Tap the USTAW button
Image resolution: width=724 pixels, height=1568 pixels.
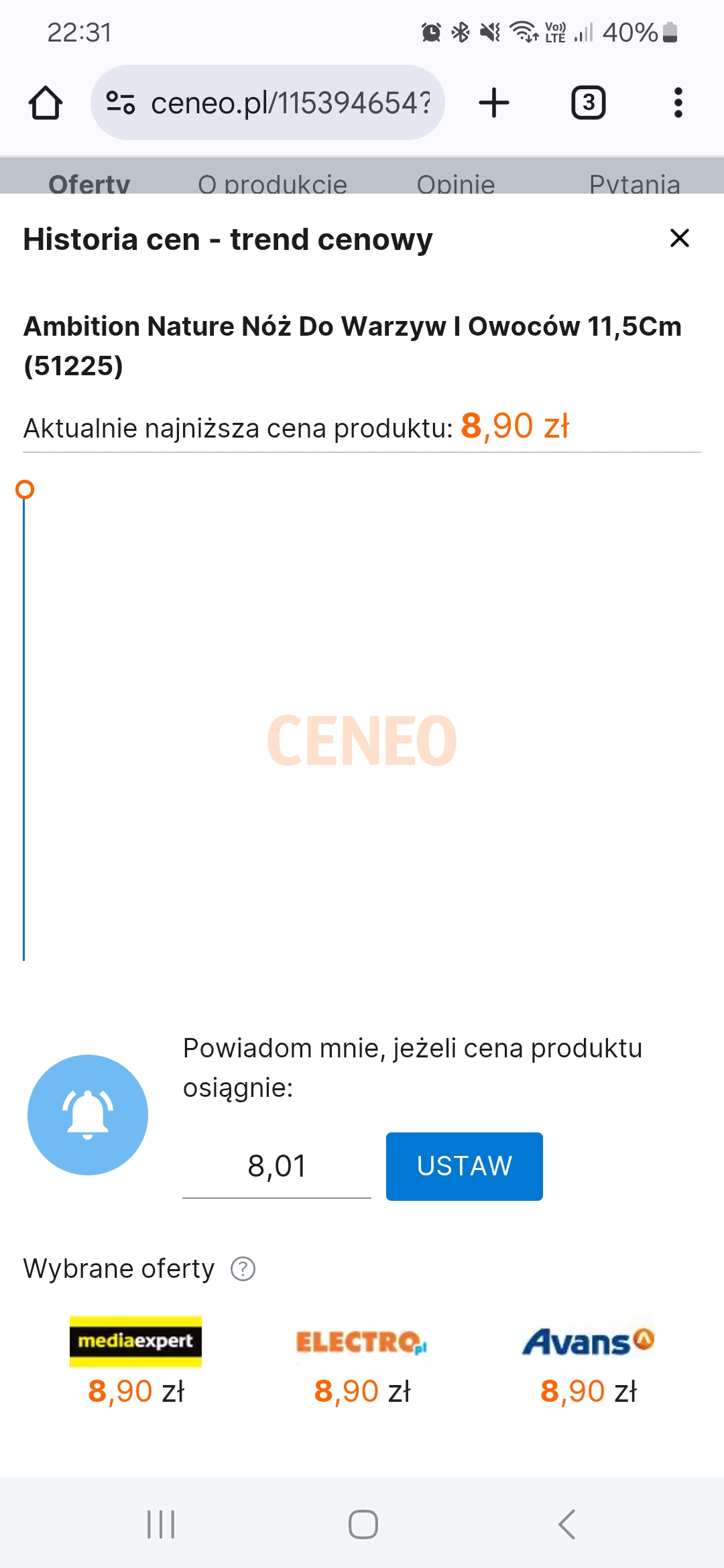point(464,1166)
